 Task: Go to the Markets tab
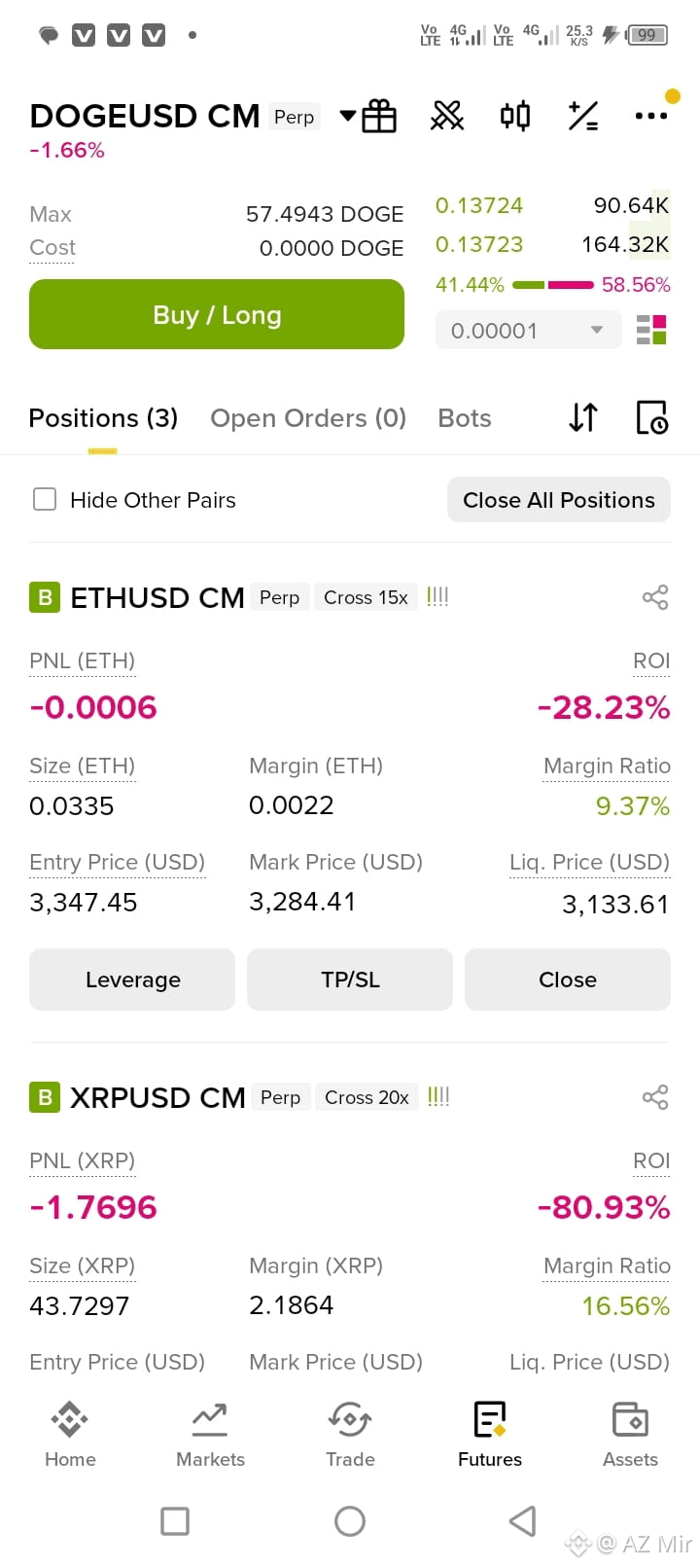click(x=210, y=1435)
